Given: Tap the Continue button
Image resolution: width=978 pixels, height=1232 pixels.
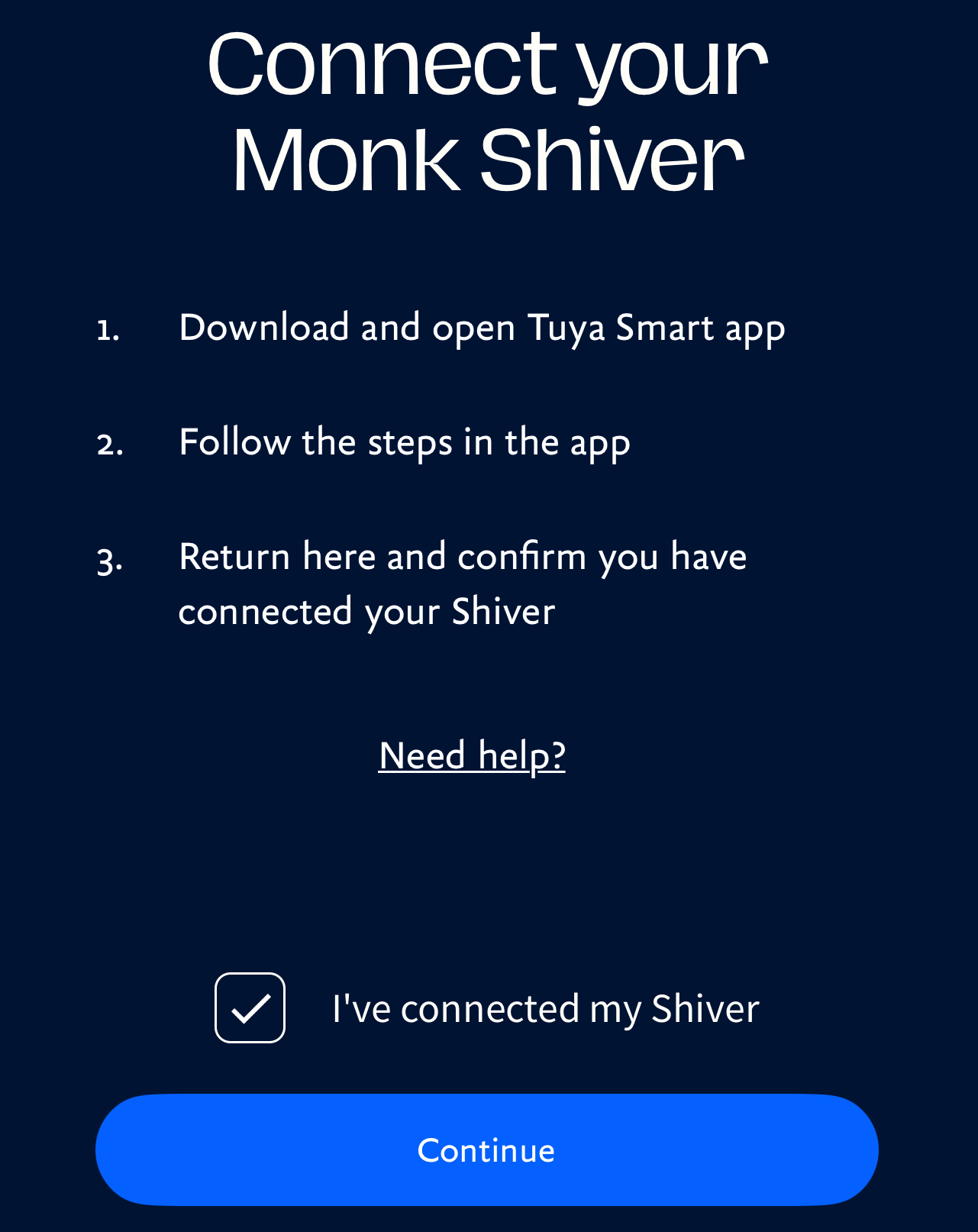Looking at the screenshot, I should [486, 1150].
